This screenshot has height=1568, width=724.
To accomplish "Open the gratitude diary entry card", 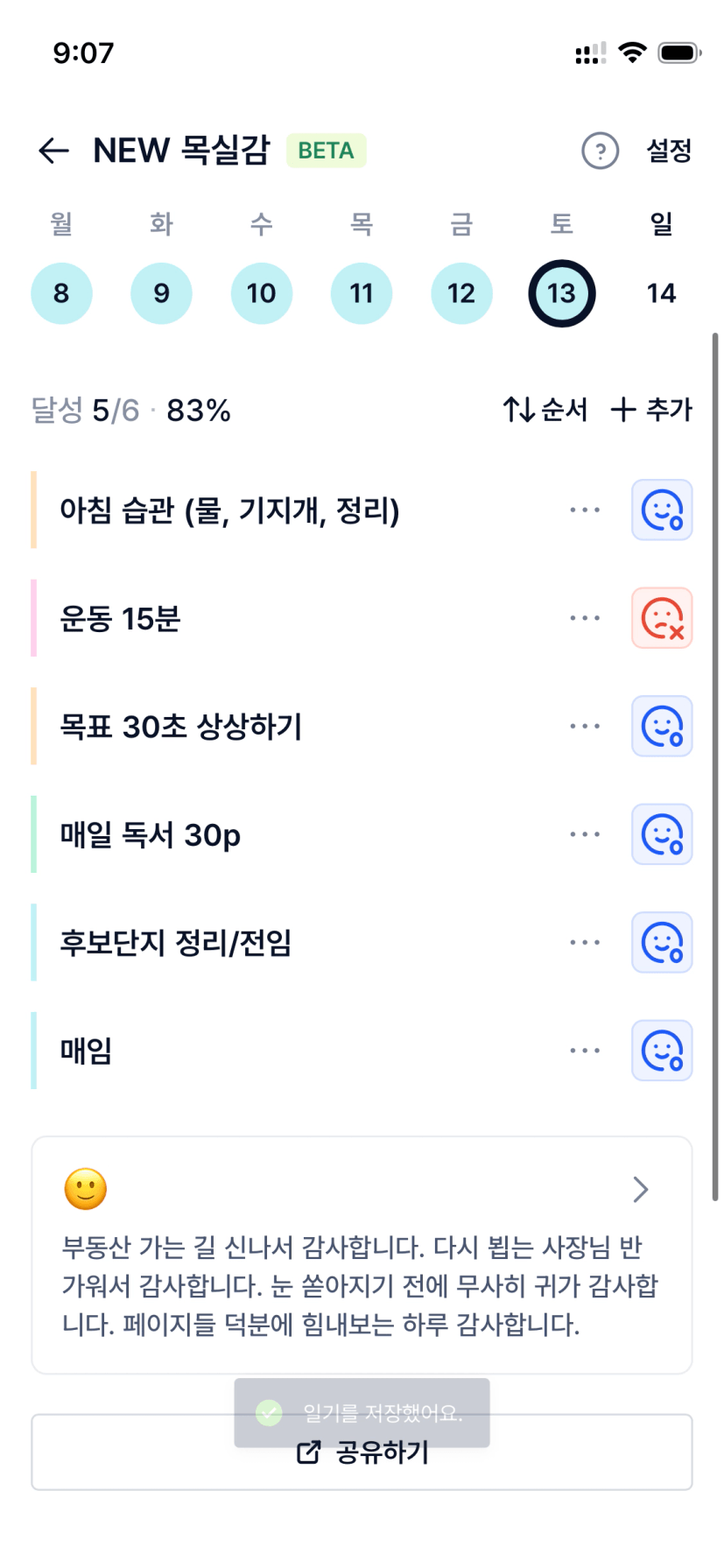I will pos(362,1255).
